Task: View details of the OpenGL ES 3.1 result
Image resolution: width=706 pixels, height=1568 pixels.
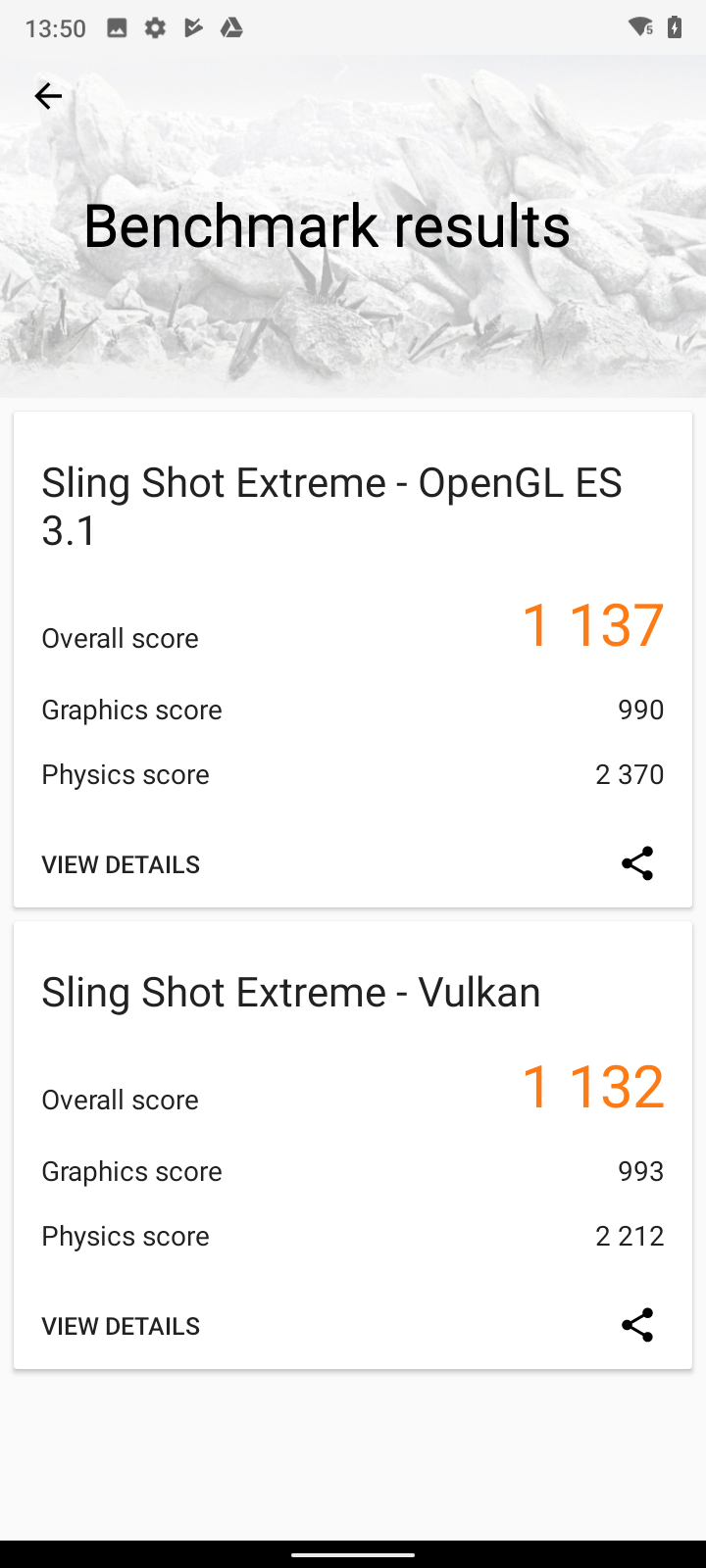Action: [121, 864]
